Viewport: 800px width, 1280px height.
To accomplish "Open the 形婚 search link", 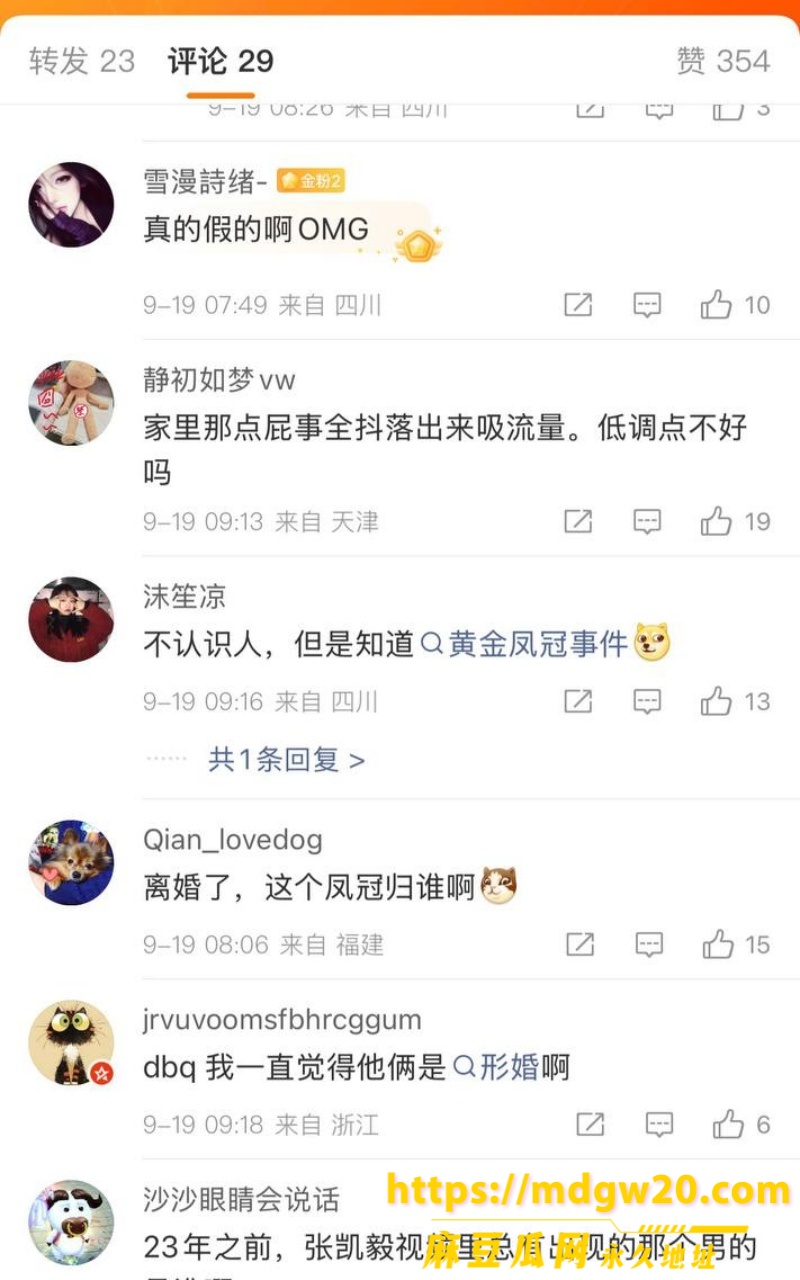I will (x=497, y=1067).
